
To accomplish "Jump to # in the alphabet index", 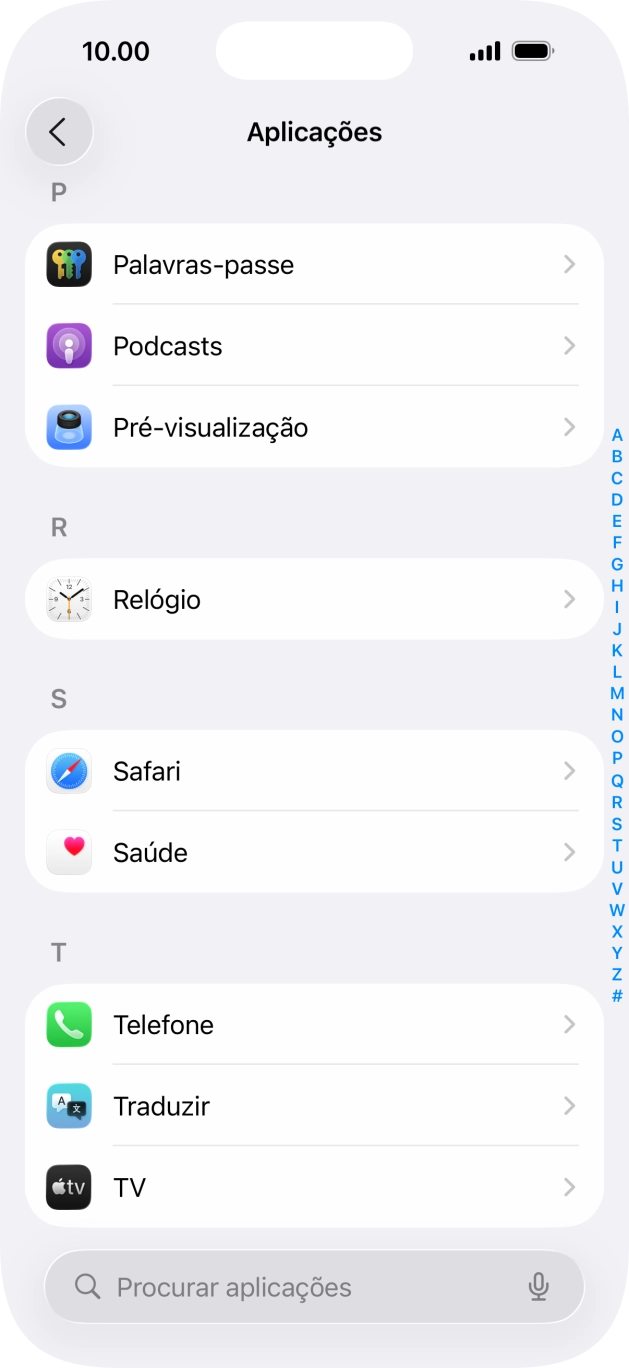I will coord(617,996).
